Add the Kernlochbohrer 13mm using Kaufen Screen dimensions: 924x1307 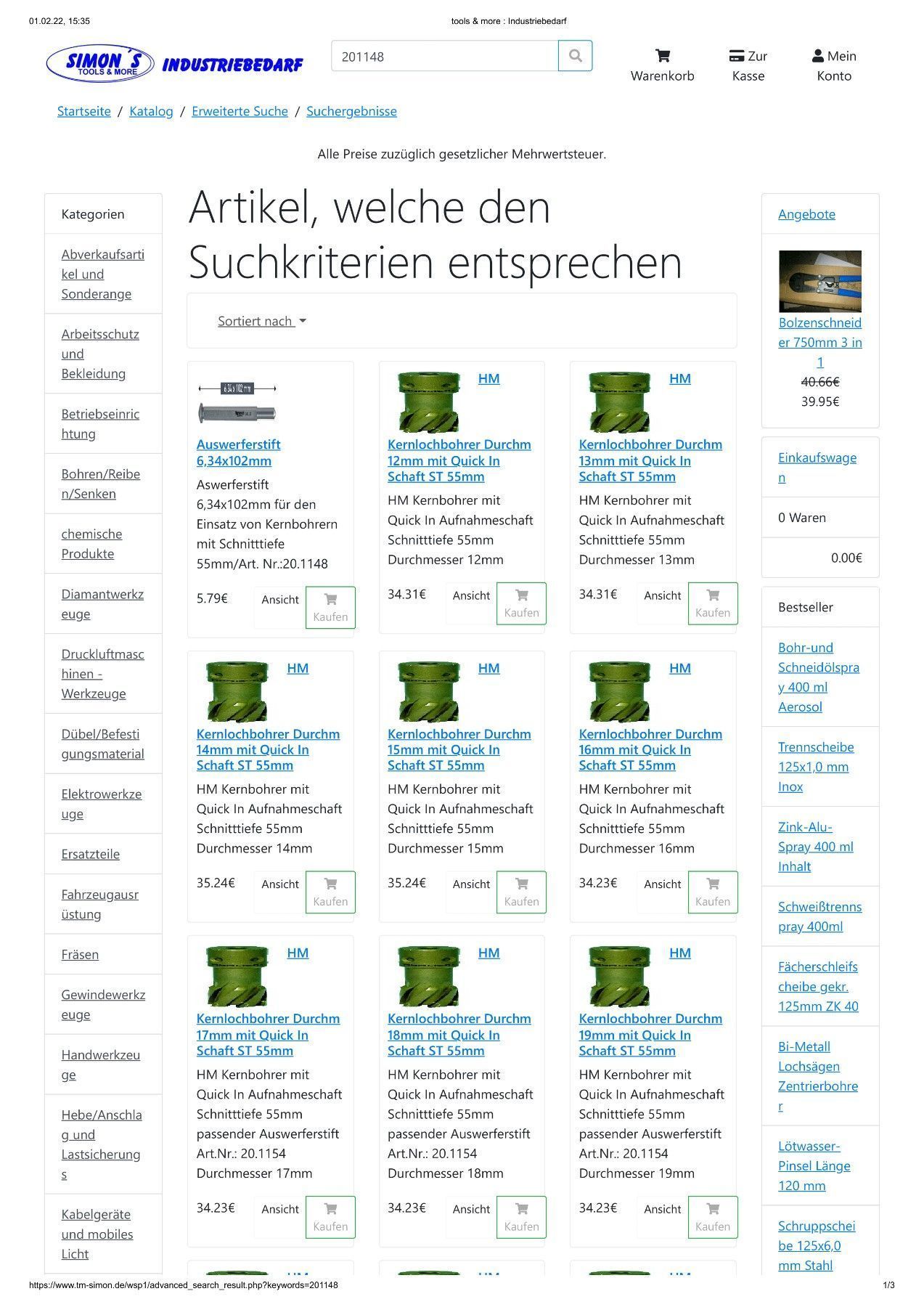[712, 603]
